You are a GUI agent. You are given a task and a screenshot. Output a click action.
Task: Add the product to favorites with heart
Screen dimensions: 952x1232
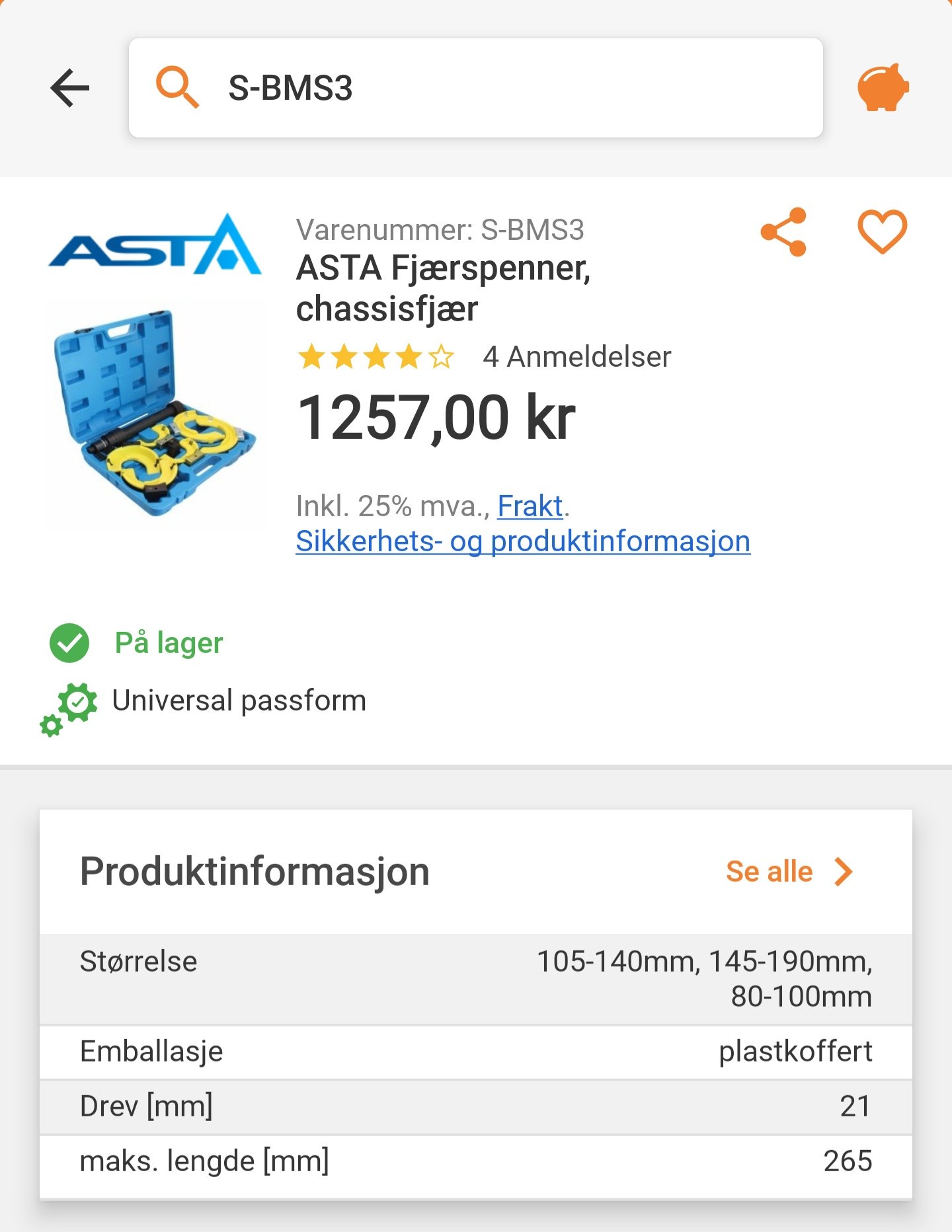coord(882,232)
